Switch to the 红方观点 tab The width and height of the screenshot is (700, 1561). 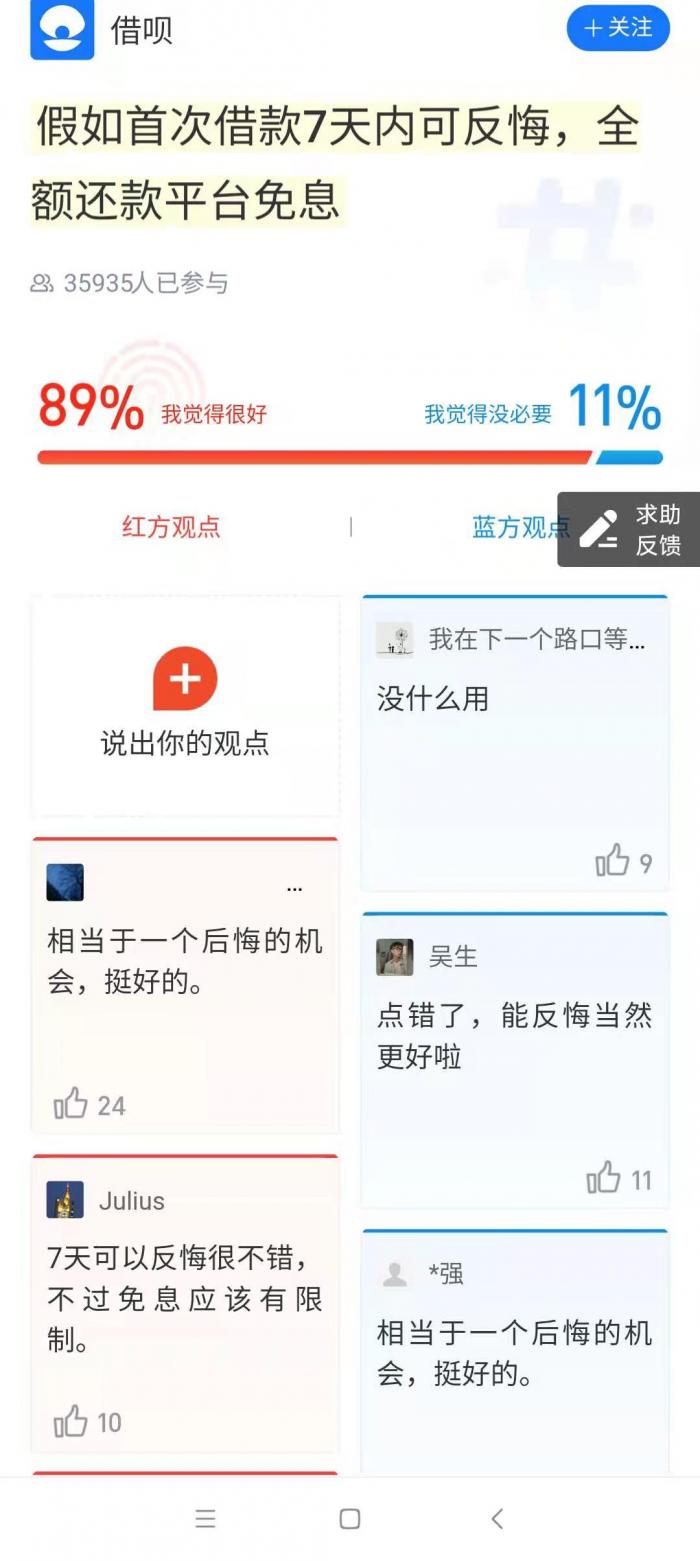pyautogui.click(x=171, y=527)
